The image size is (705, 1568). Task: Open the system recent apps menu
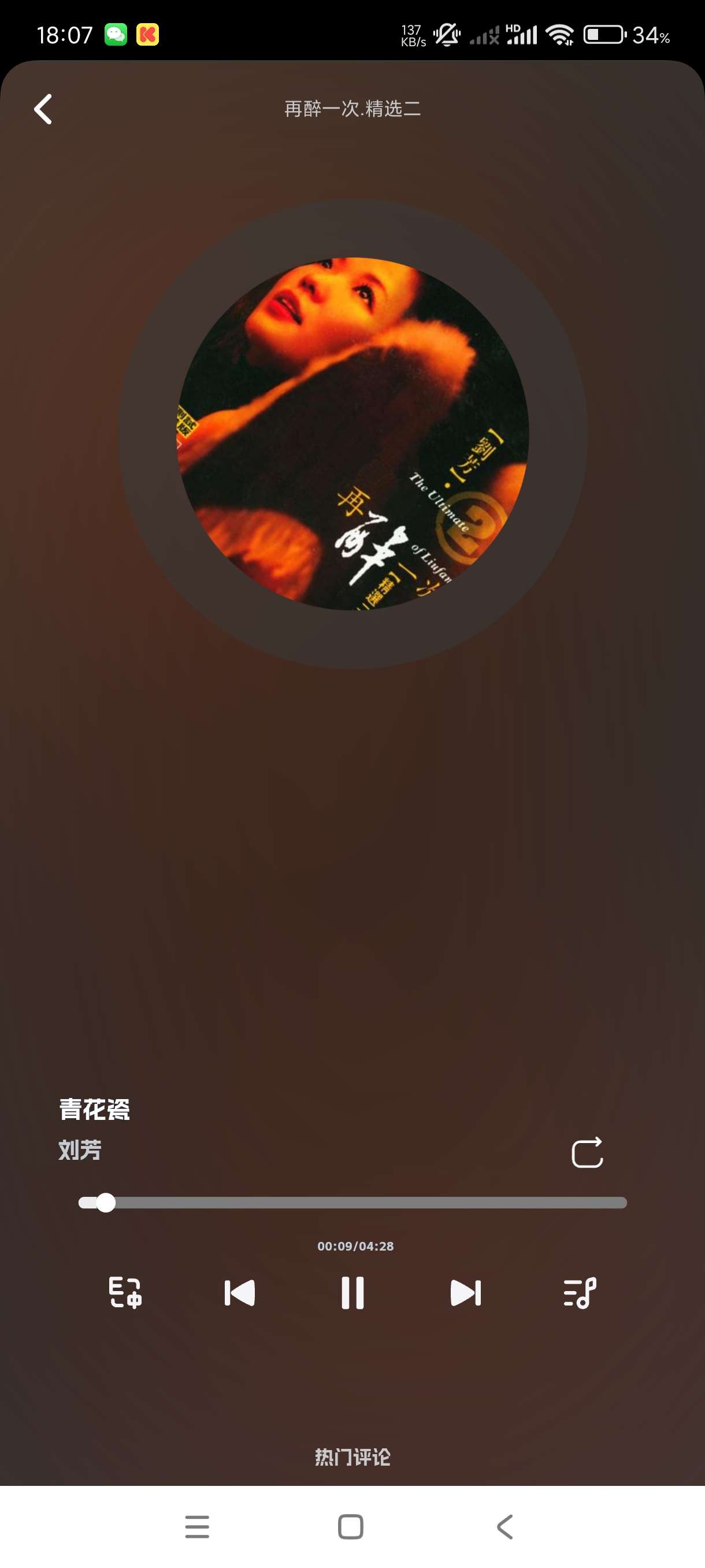point(197,1526)
